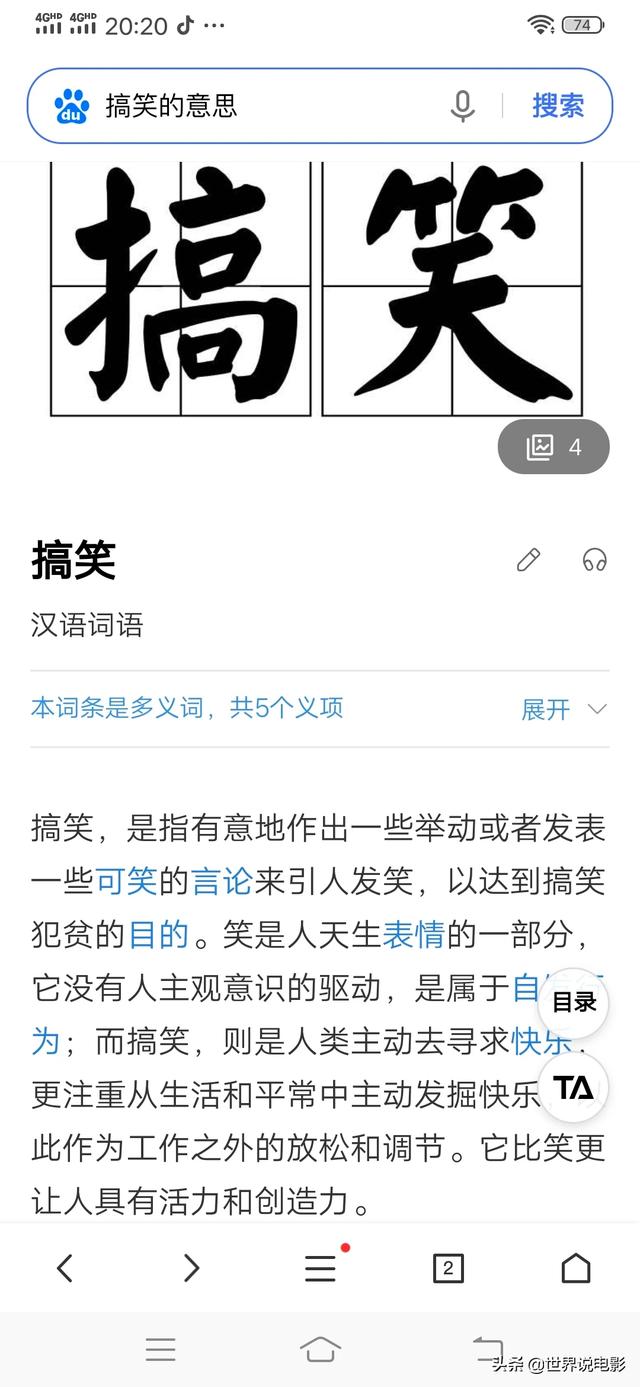Go to the browser home page
The height and width of the screenshot is (1387, 640).
point(576,1268)
